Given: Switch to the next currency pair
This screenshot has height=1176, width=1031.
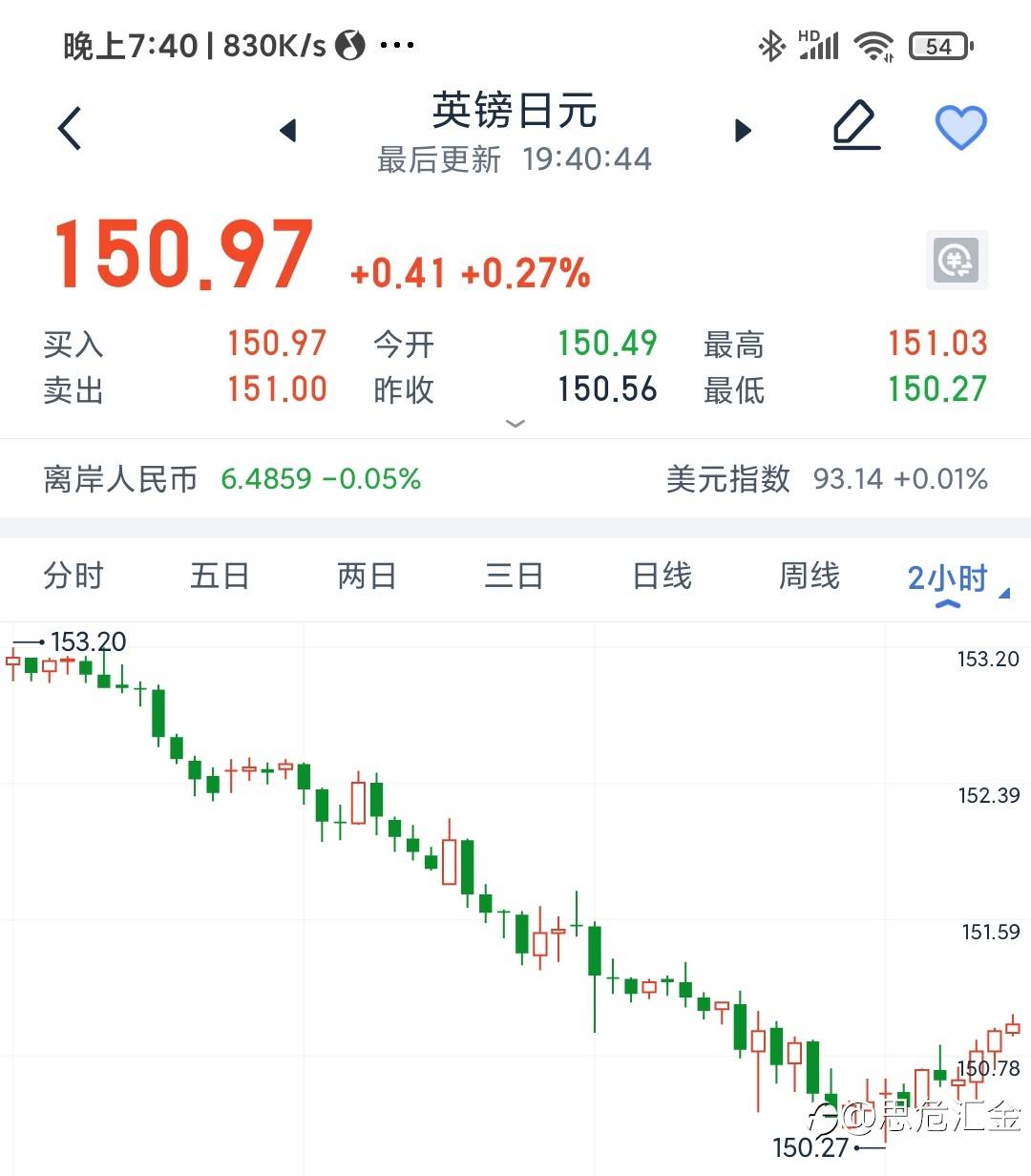Looking at the screenshot, I should coord(743,130).
